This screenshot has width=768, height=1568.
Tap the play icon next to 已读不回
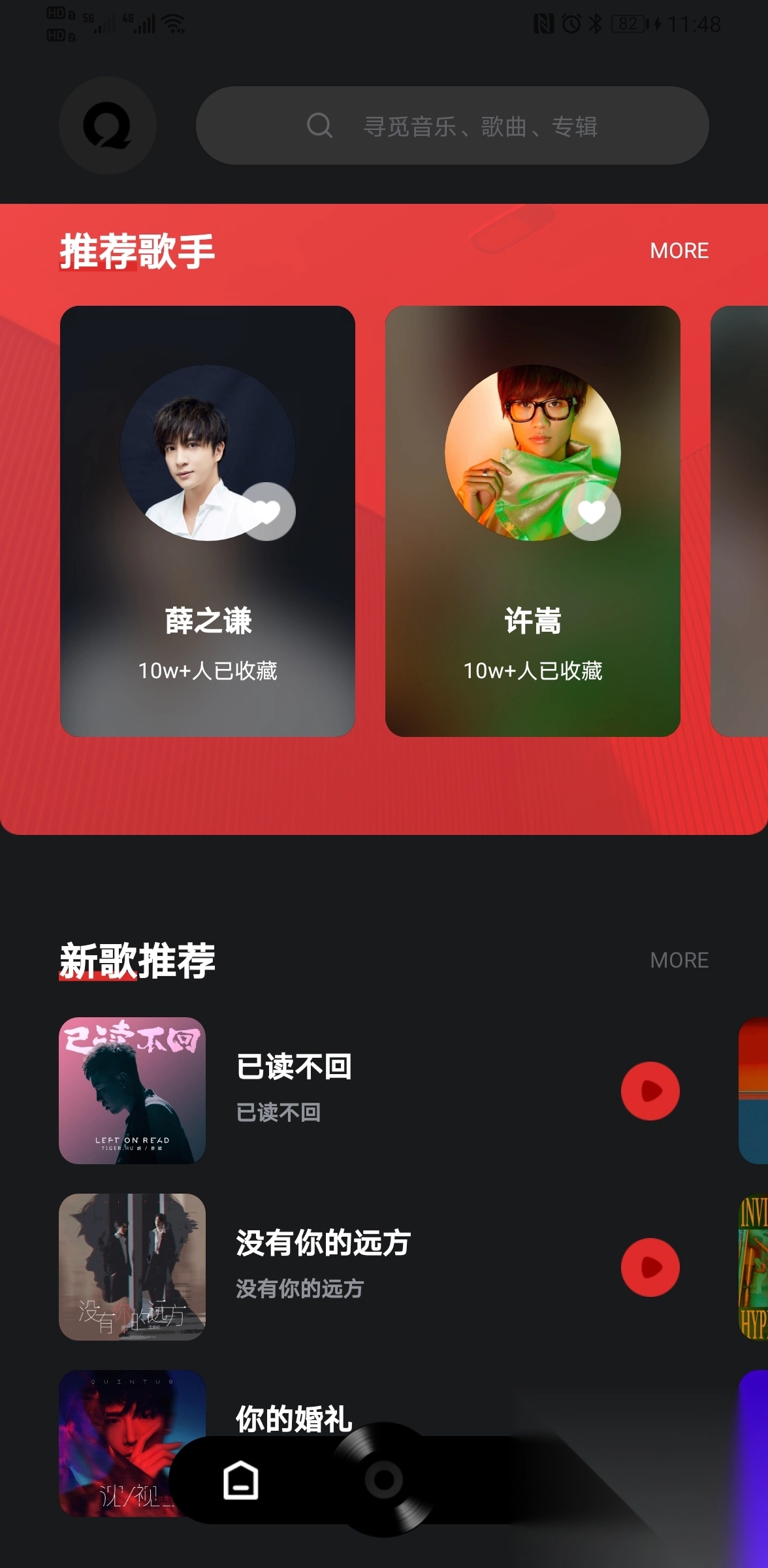coord(650,1091)
